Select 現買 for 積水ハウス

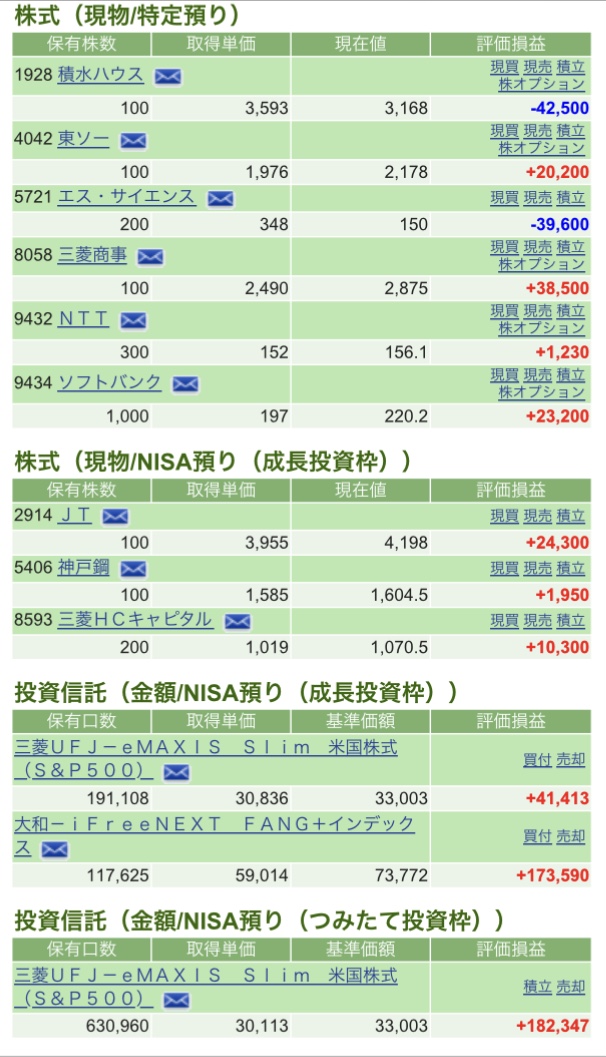tap(504, 67)
